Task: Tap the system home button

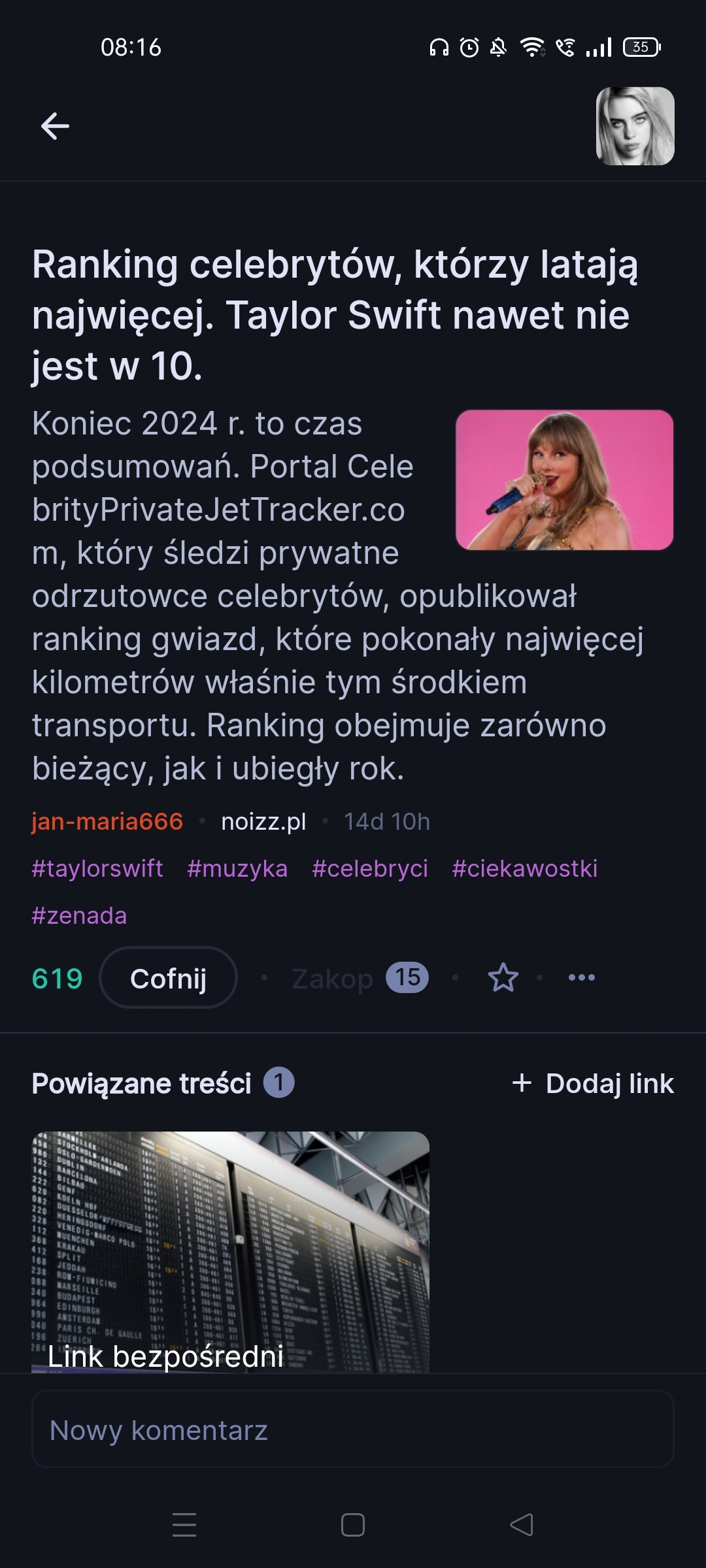Action: (353, 1526)
